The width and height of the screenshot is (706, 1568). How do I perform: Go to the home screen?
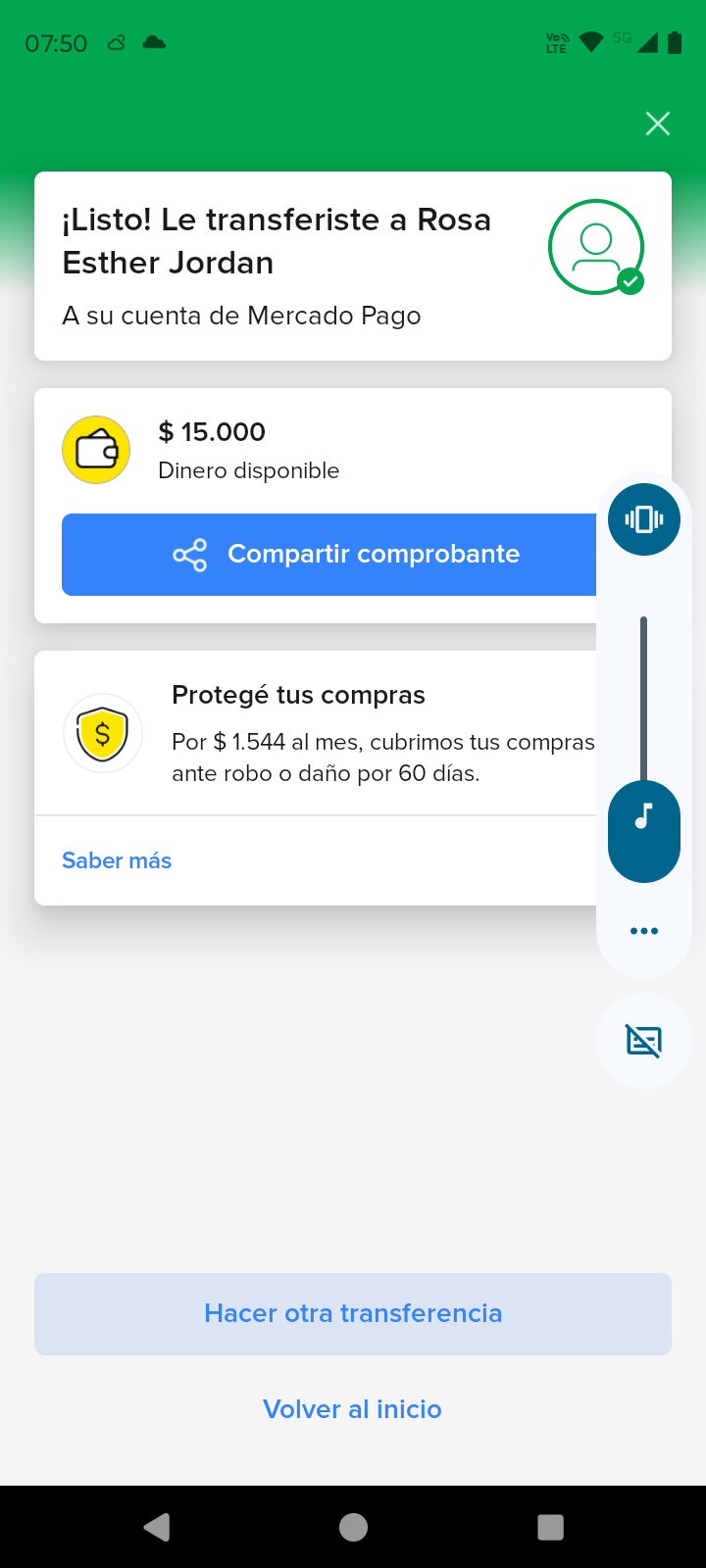pos(353,1527)
